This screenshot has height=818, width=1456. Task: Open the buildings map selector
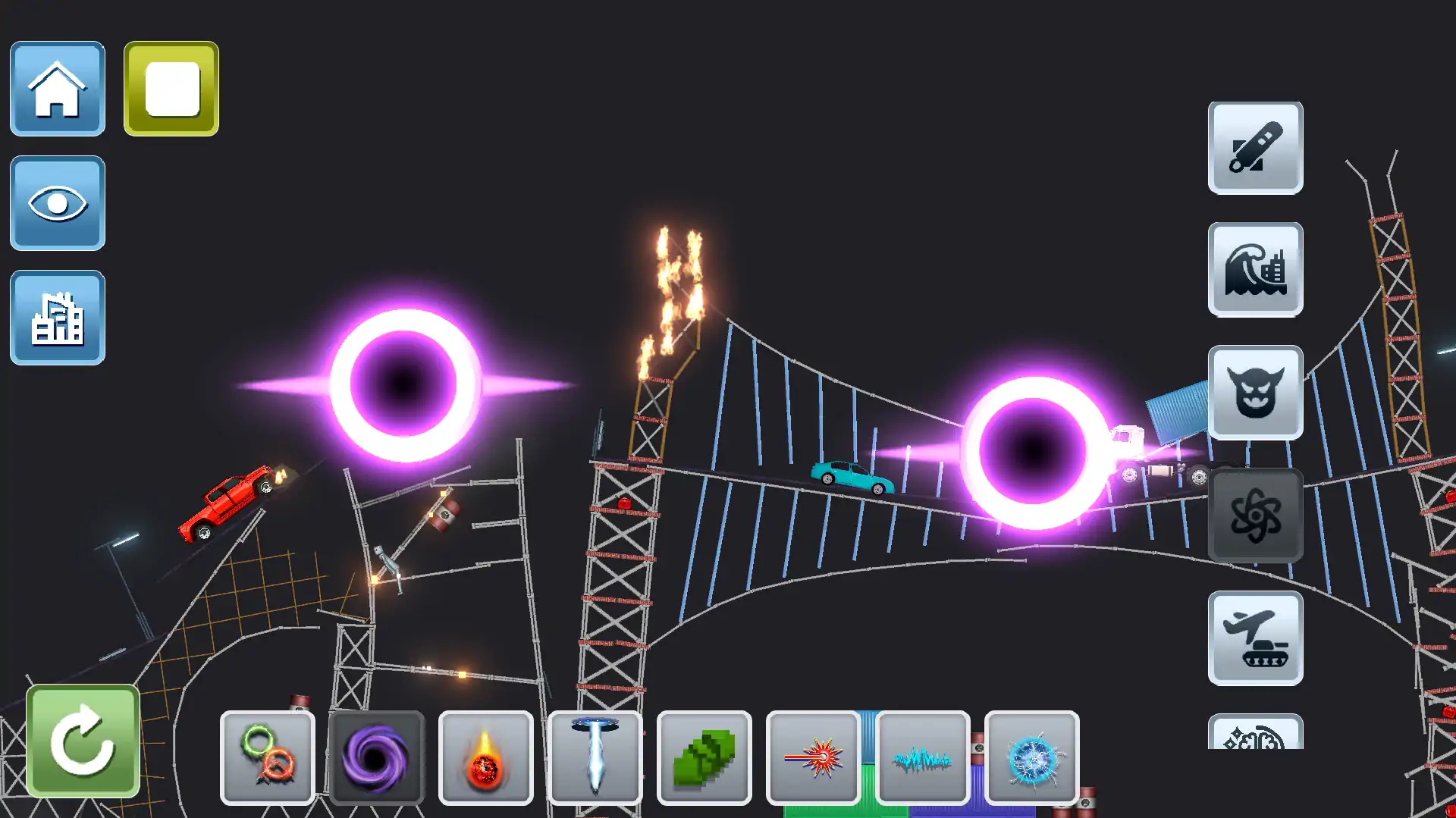(x=58, y=318)
